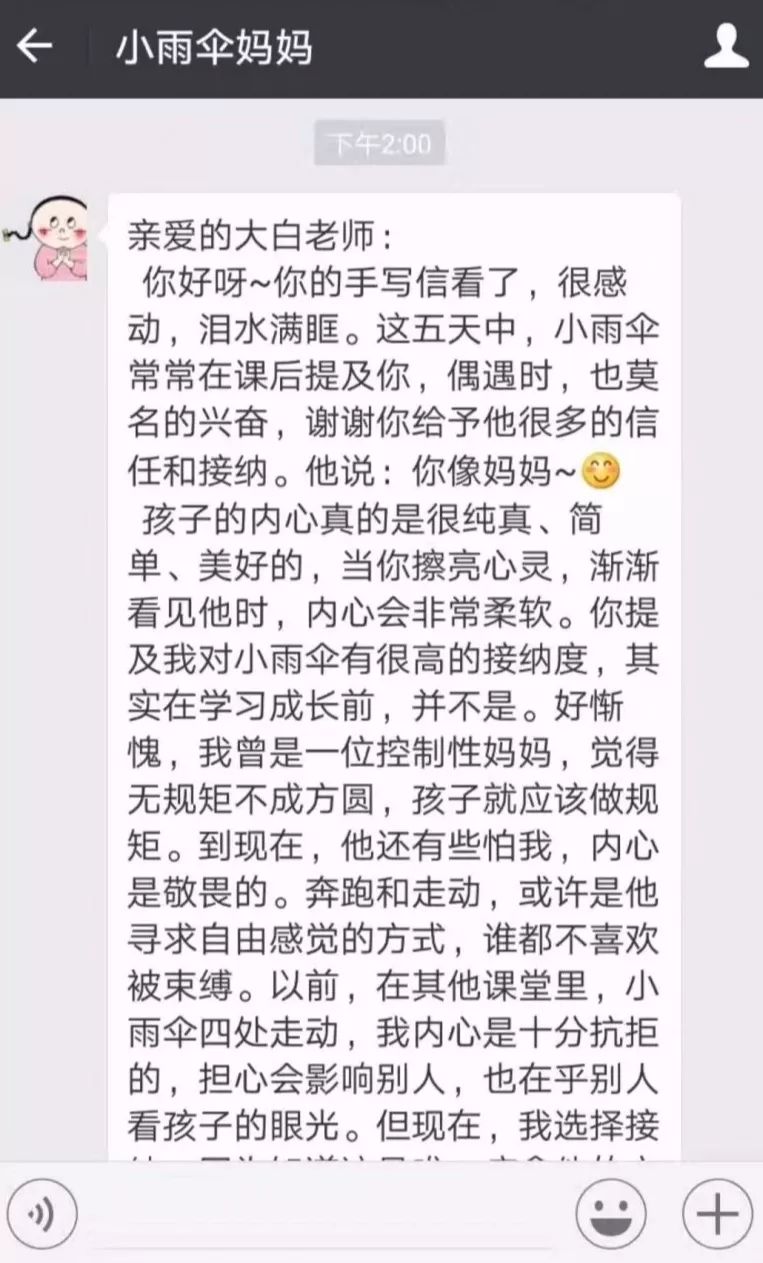Go back from 小雨伞妈妈 chat

(35, 47)
